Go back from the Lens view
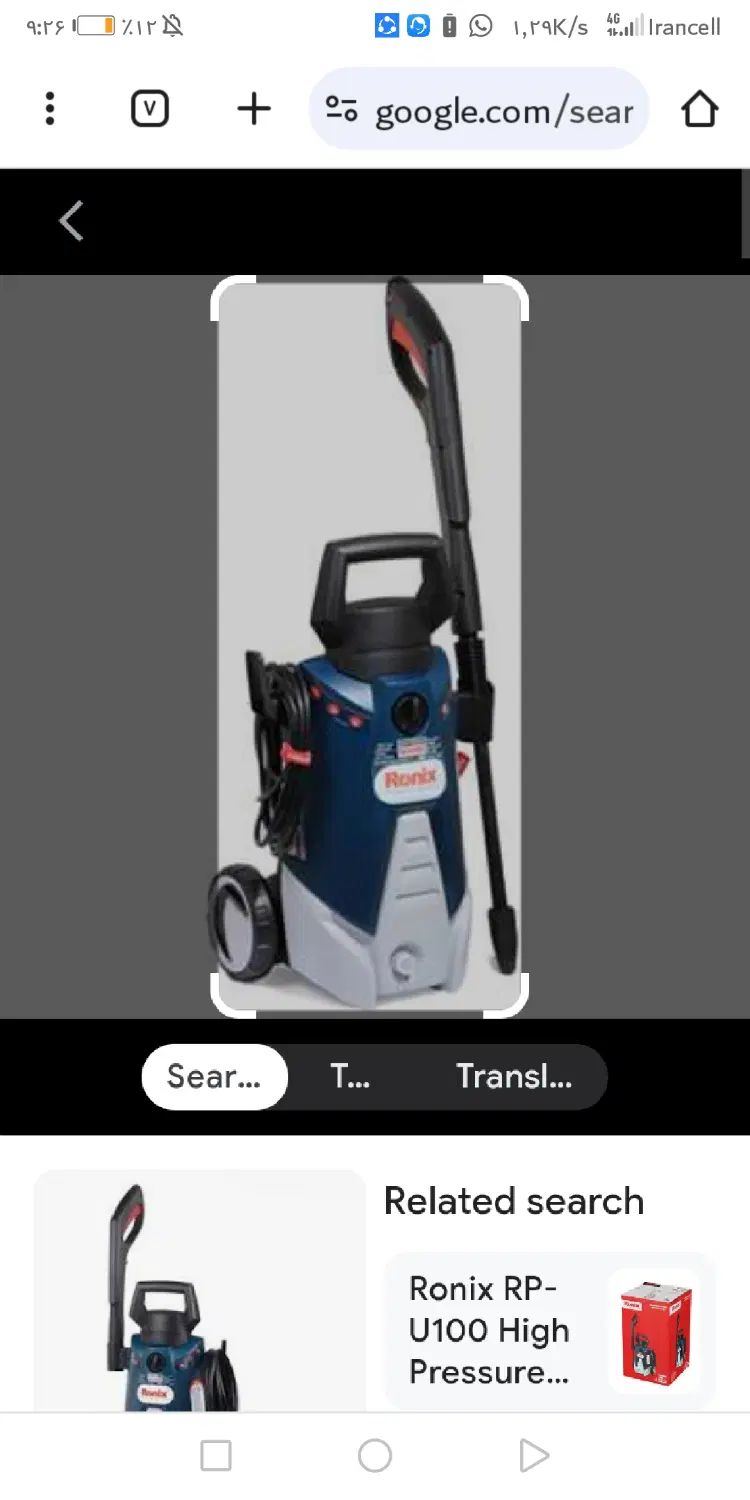750x1500 pixels. (71, 221)
